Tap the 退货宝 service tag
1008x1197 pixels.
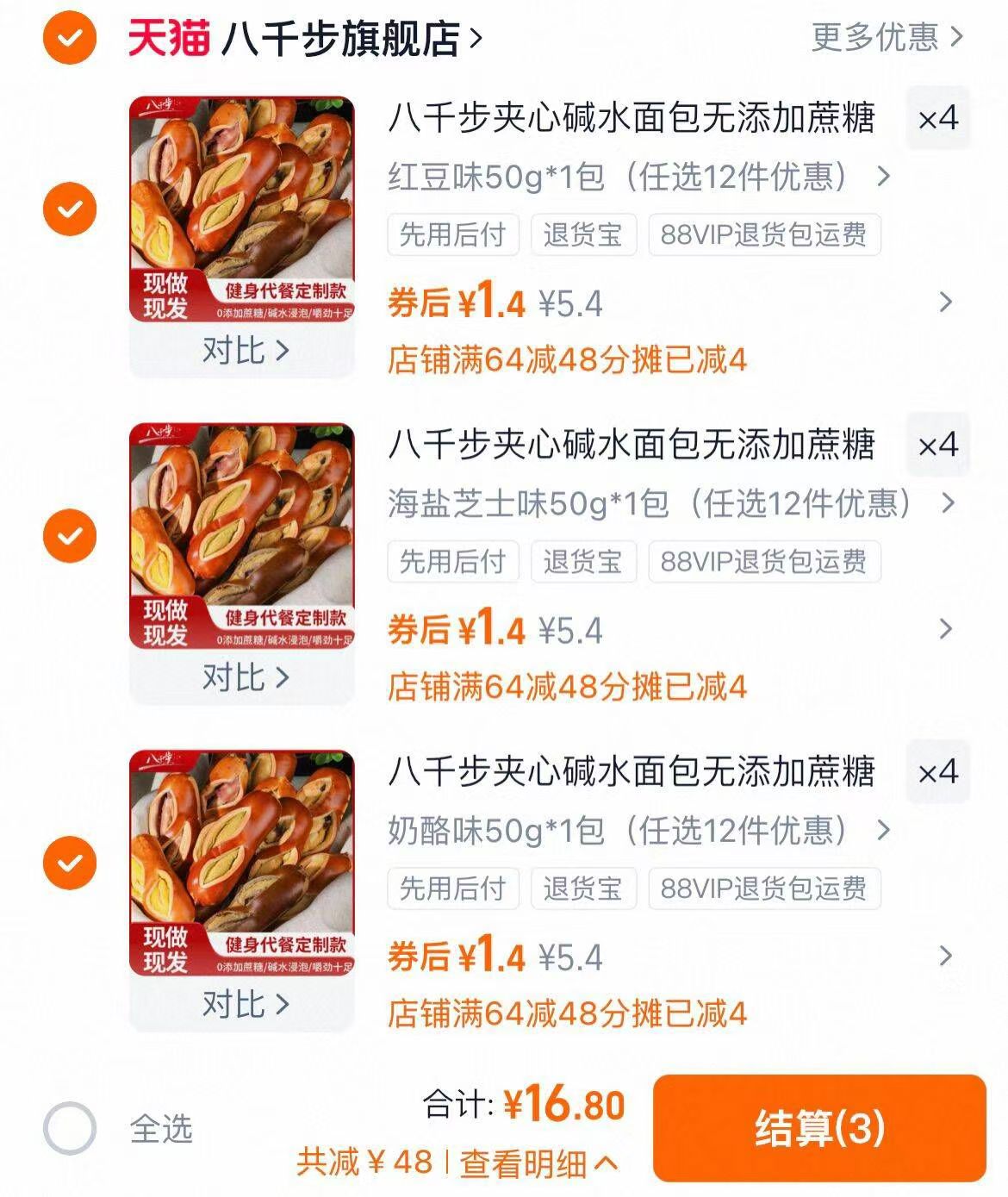(582, 233)
